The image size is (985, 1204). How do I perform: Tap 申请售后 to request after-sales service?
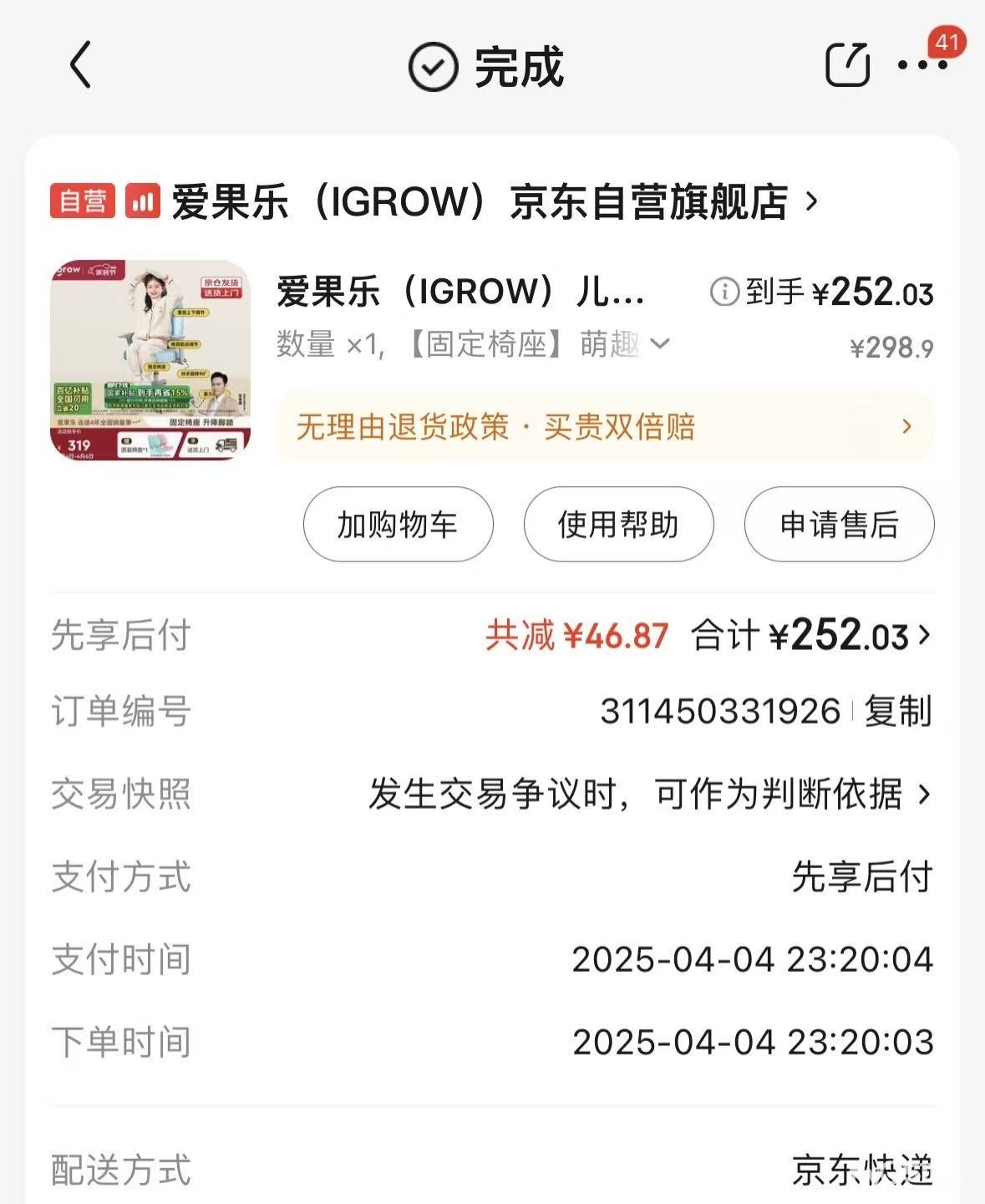(x=839, y=525)
